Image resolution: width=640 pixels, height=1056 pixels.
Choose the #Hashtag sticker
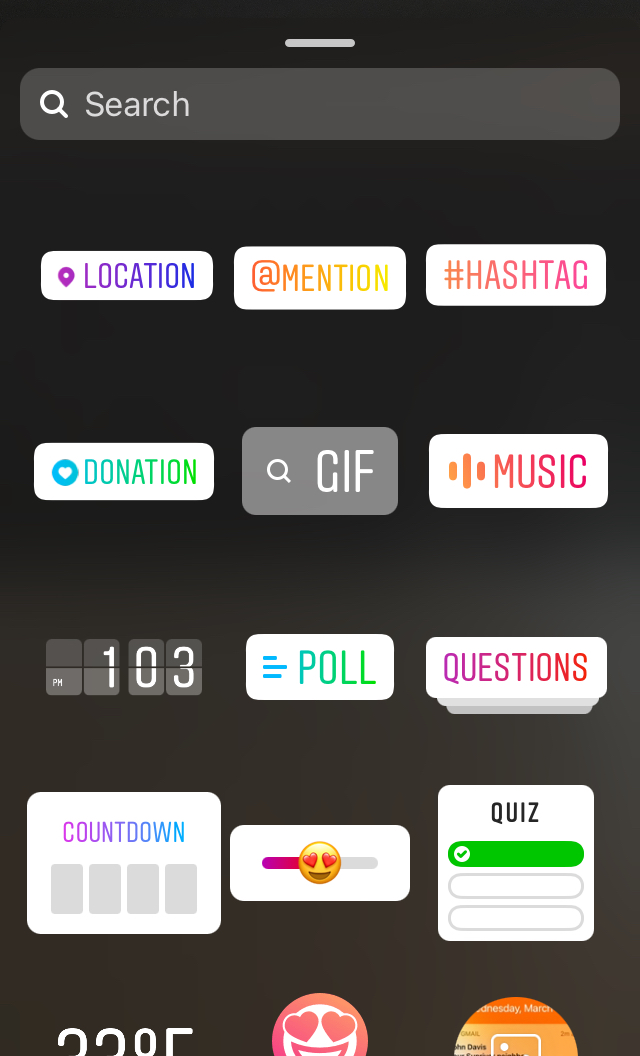click(x=516, y=275)
